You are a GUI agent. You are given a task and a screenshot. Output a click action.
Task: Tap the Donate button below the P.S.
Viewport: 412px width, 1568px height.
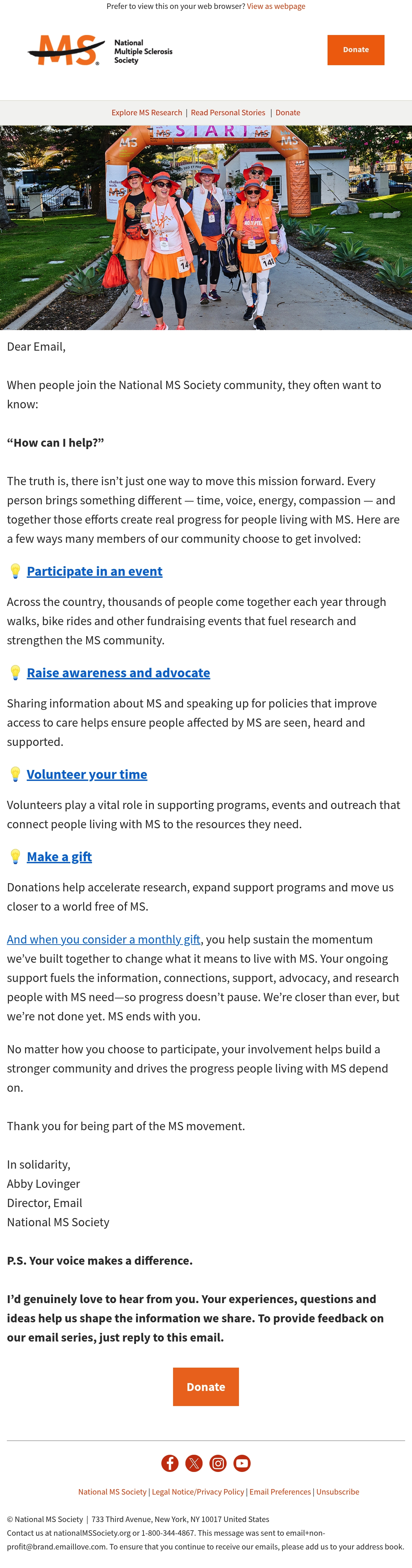[x=206, y=1386]
